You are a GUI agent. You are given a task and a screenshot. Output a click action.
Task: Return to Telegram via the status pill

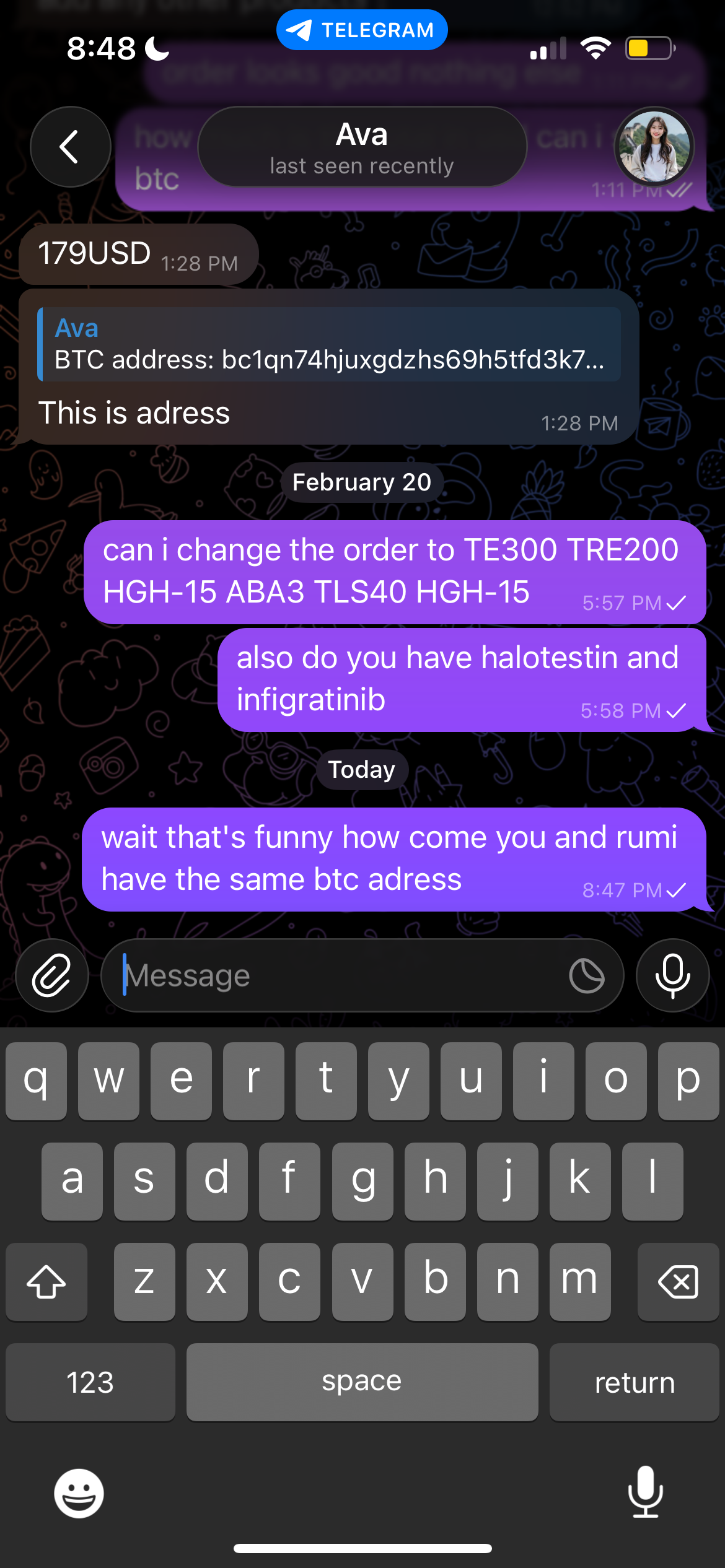coord(362,30)
